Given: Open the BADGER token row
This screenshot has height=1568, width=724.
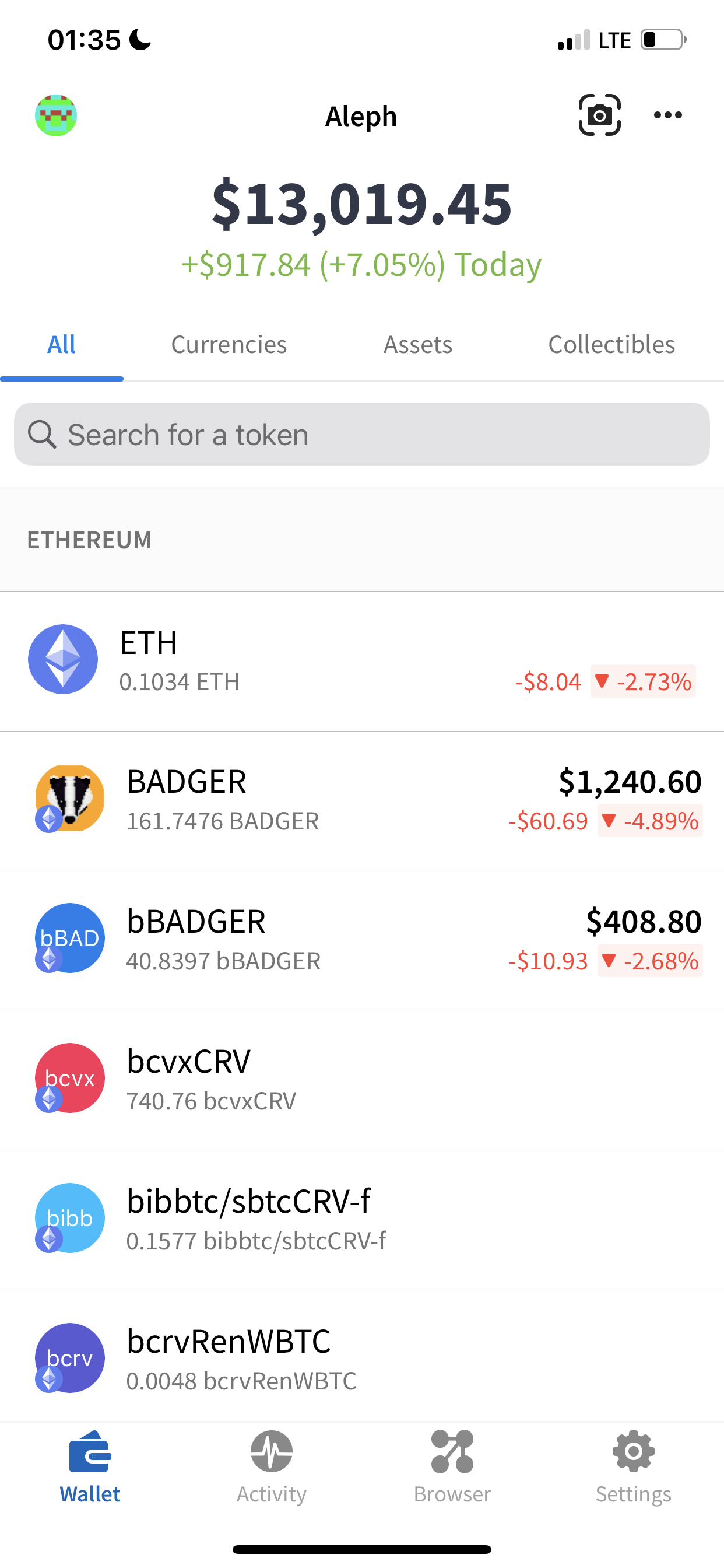Looking at the screenshot, I should tap(362, 800).
